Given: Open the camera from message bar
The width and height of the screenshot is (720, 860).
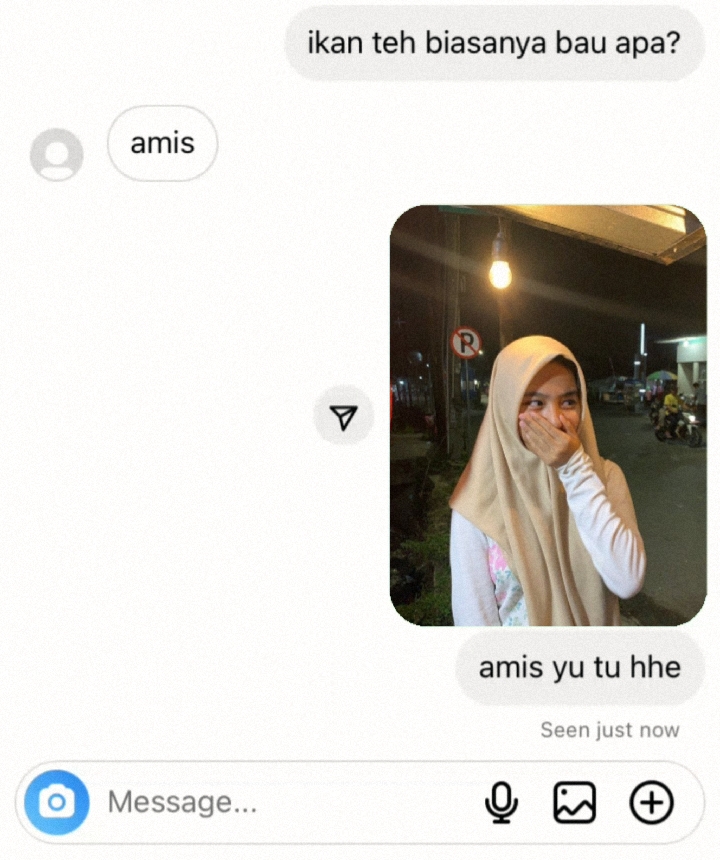Looking at the screenshot, I should pos(57,802).
